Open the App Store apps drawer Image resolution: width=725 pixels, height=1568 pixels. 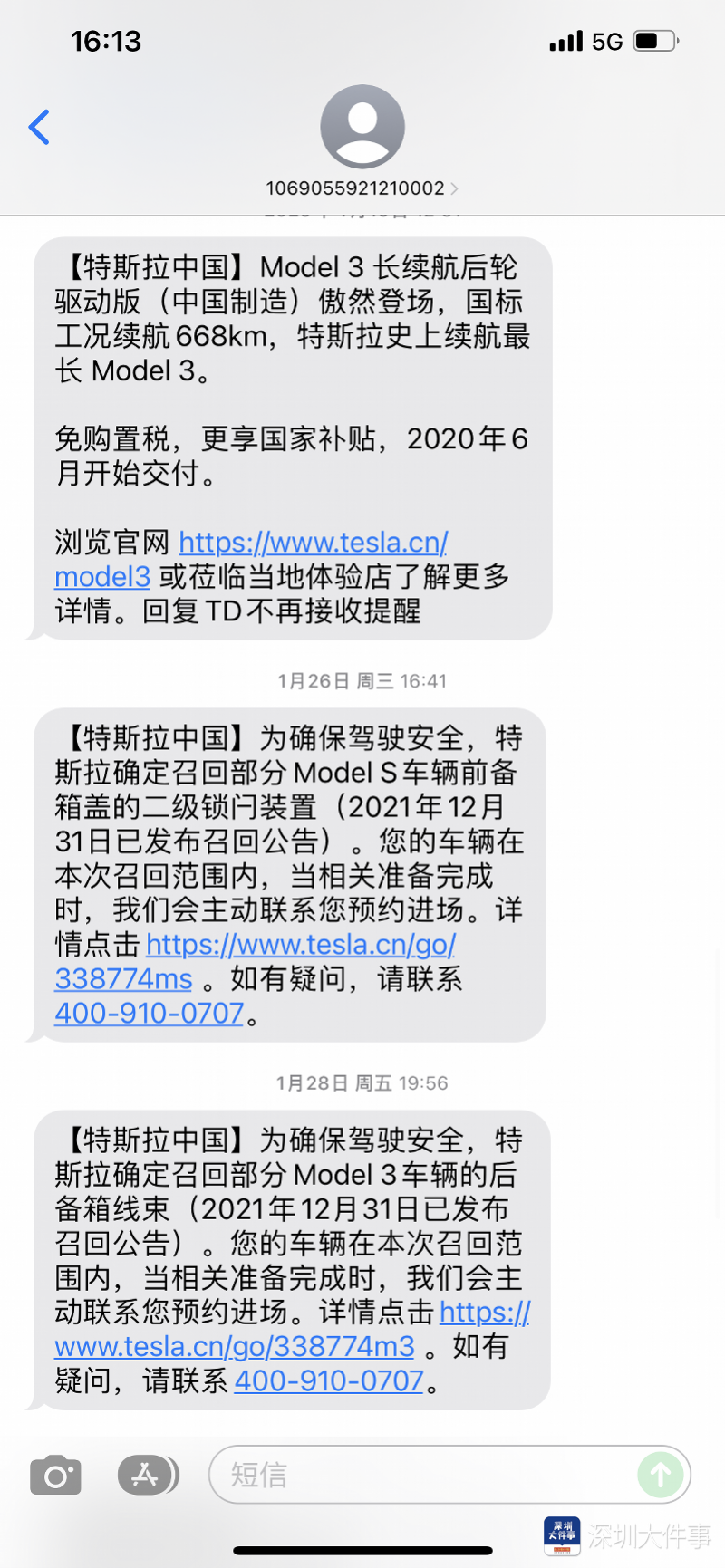pyautogui.click(x=148, y=1476)
